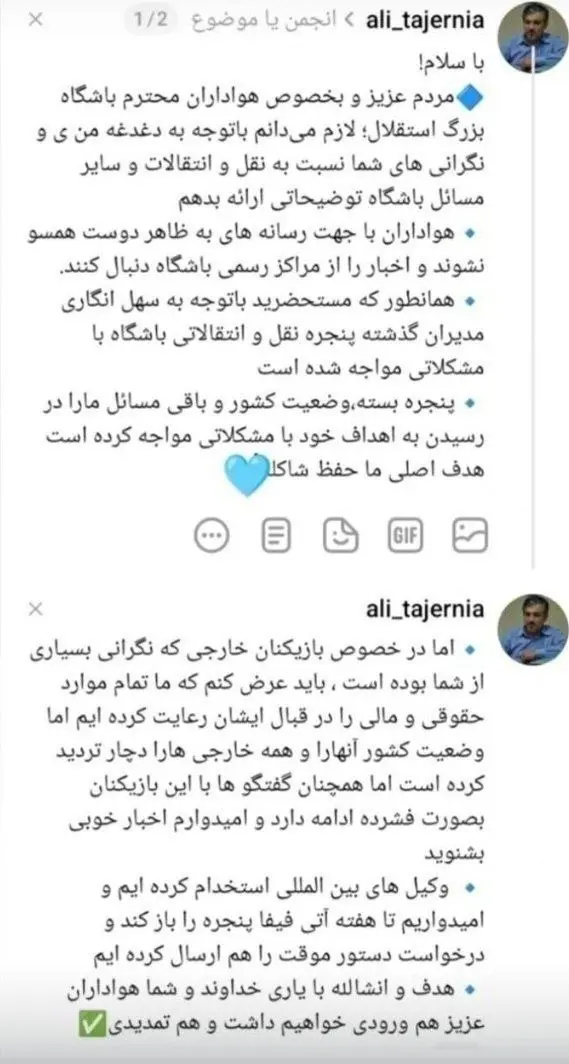Screen dimensions: 569x1064
Task: Show more attachment options (three dots)
Action: 212,537
